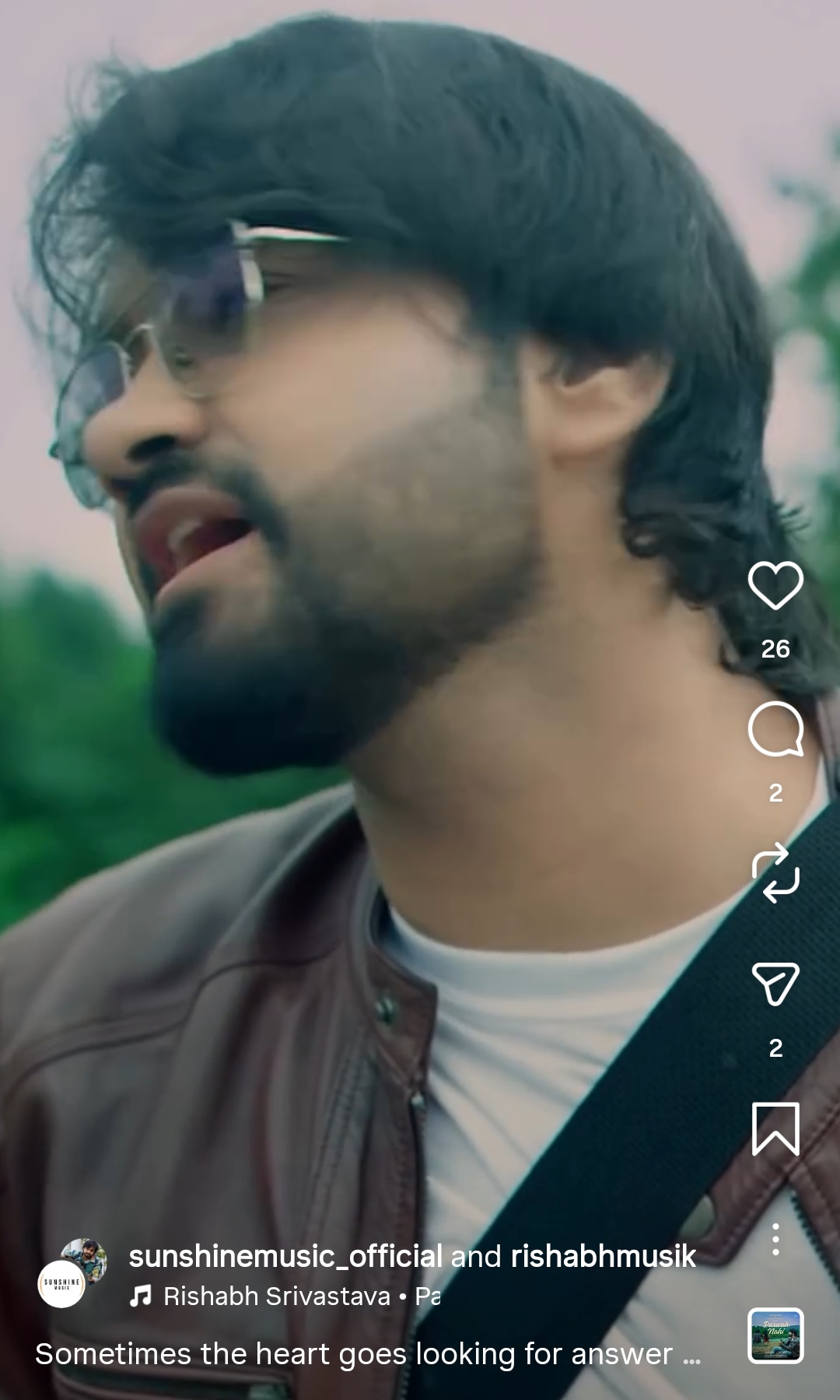Share the reel via the paper plane icon
Screen dimensions: 840x1400
tap(775, 984)
